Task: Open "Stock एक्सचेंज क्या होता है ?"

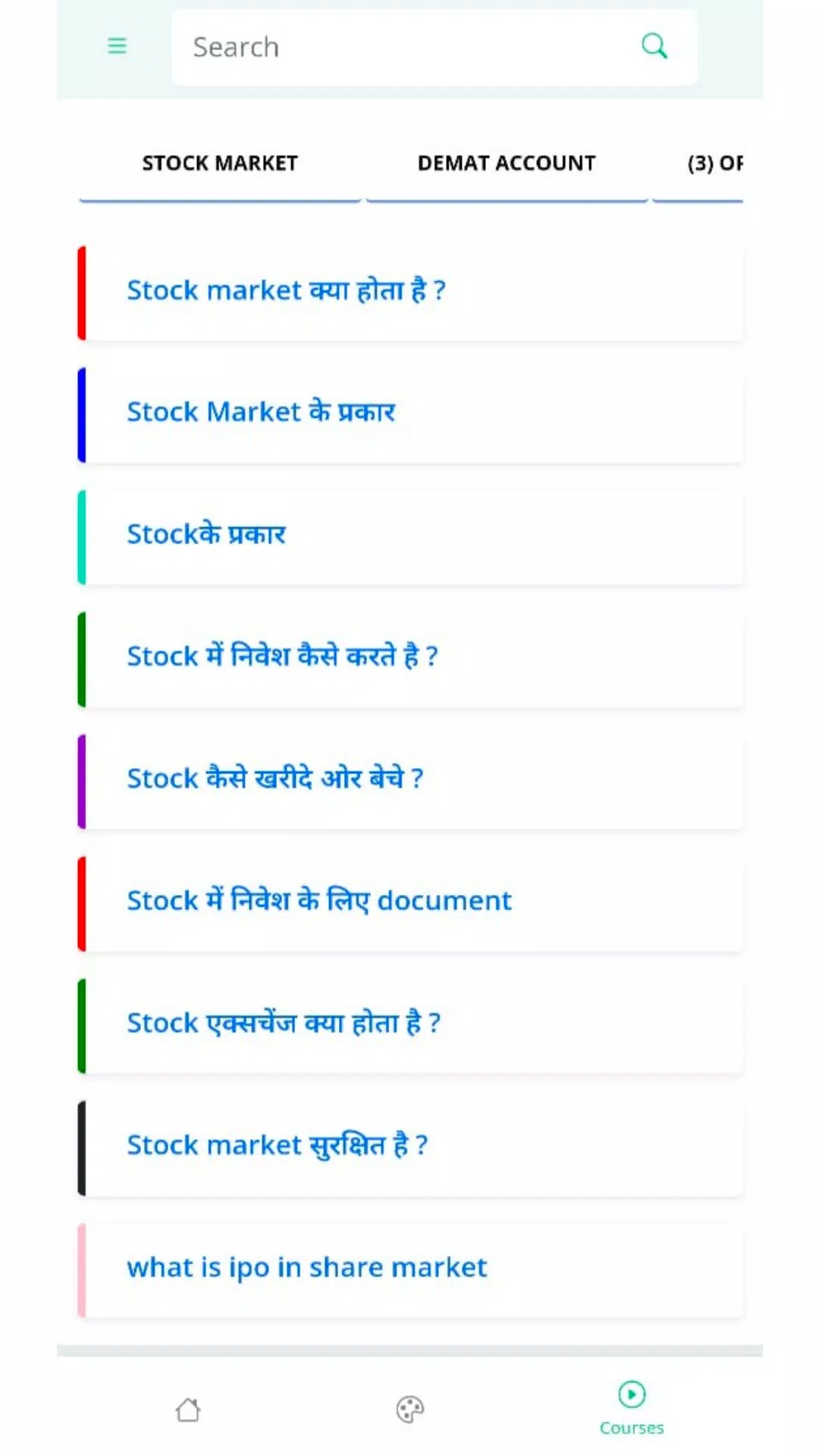Action: pos(410,1025)
